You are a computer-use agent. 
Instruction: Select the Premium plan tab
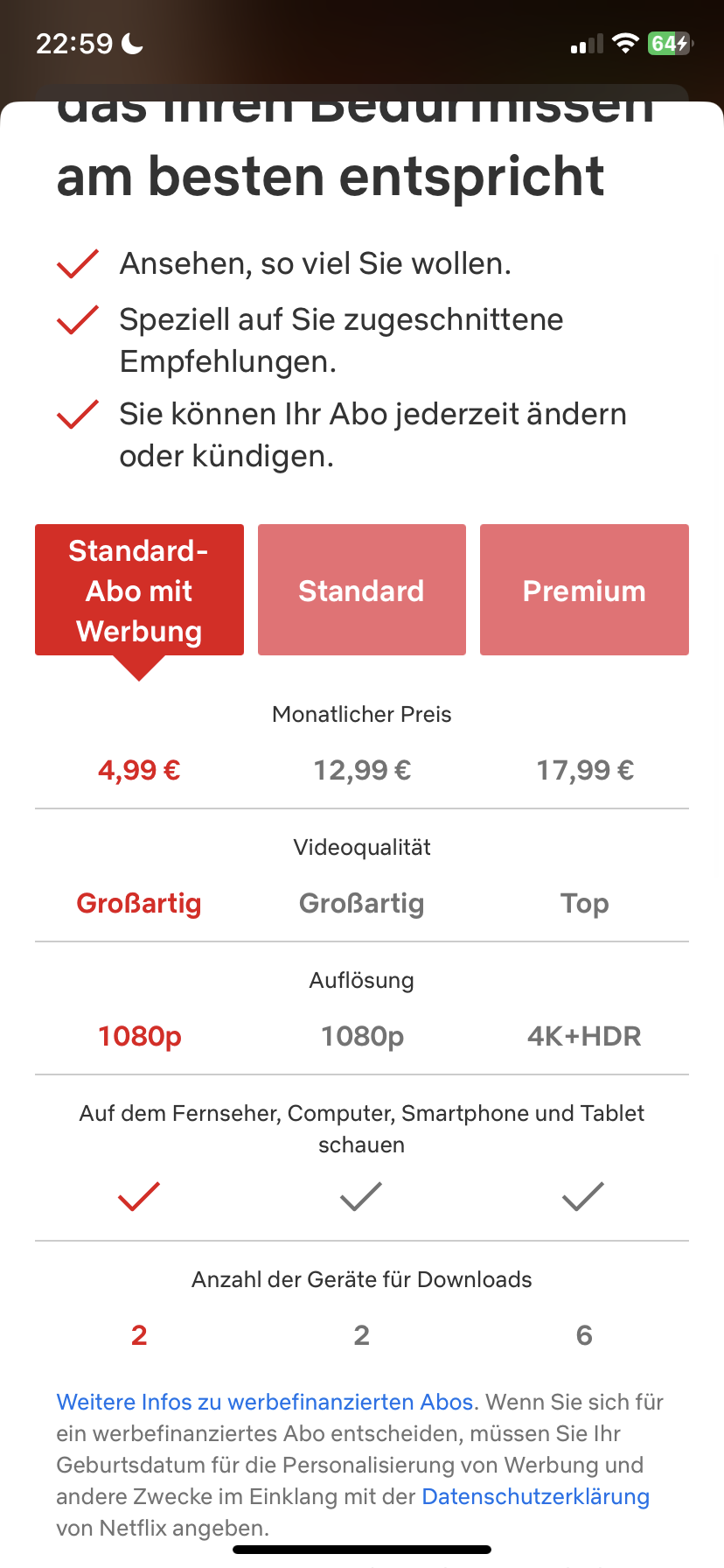coord(583,590)
